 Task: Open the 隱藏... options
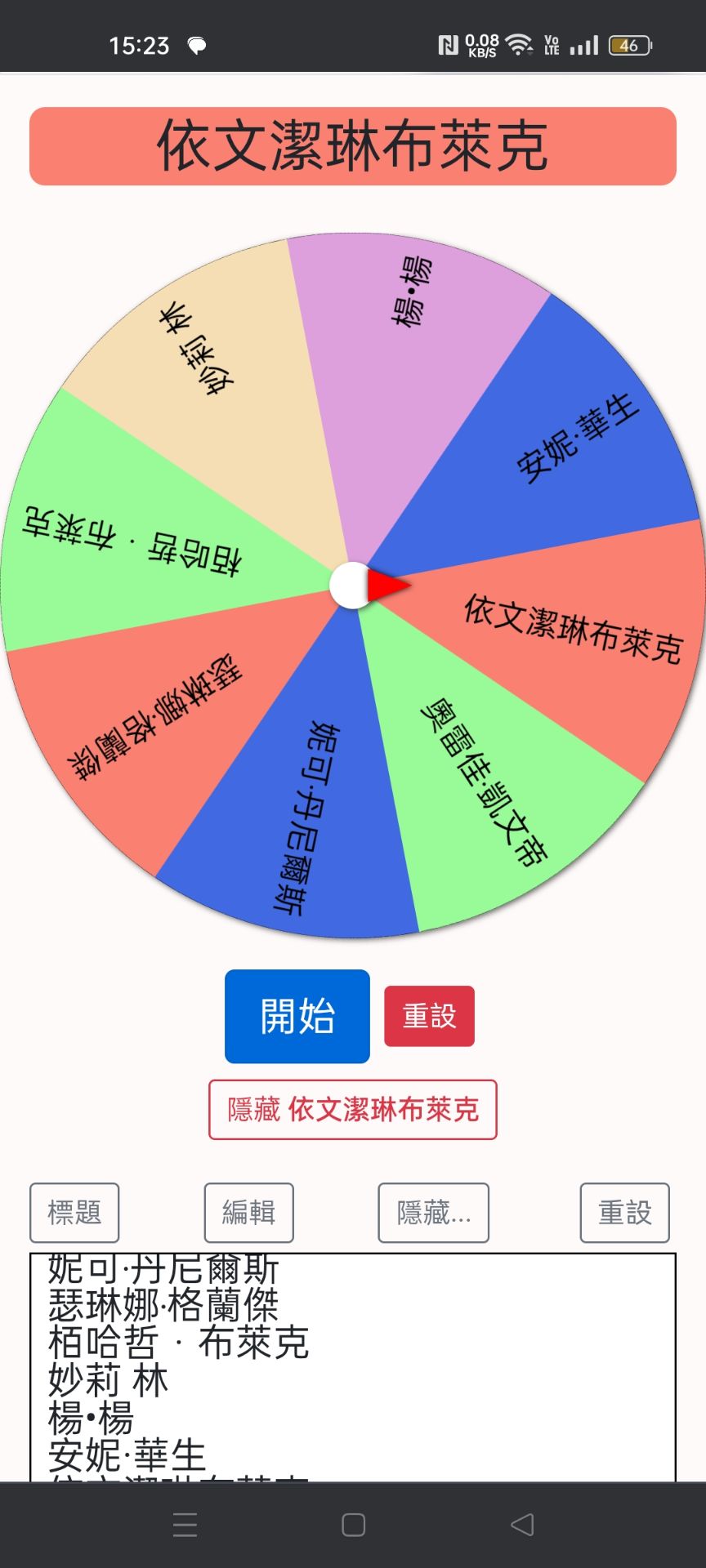coord(433,1213)
